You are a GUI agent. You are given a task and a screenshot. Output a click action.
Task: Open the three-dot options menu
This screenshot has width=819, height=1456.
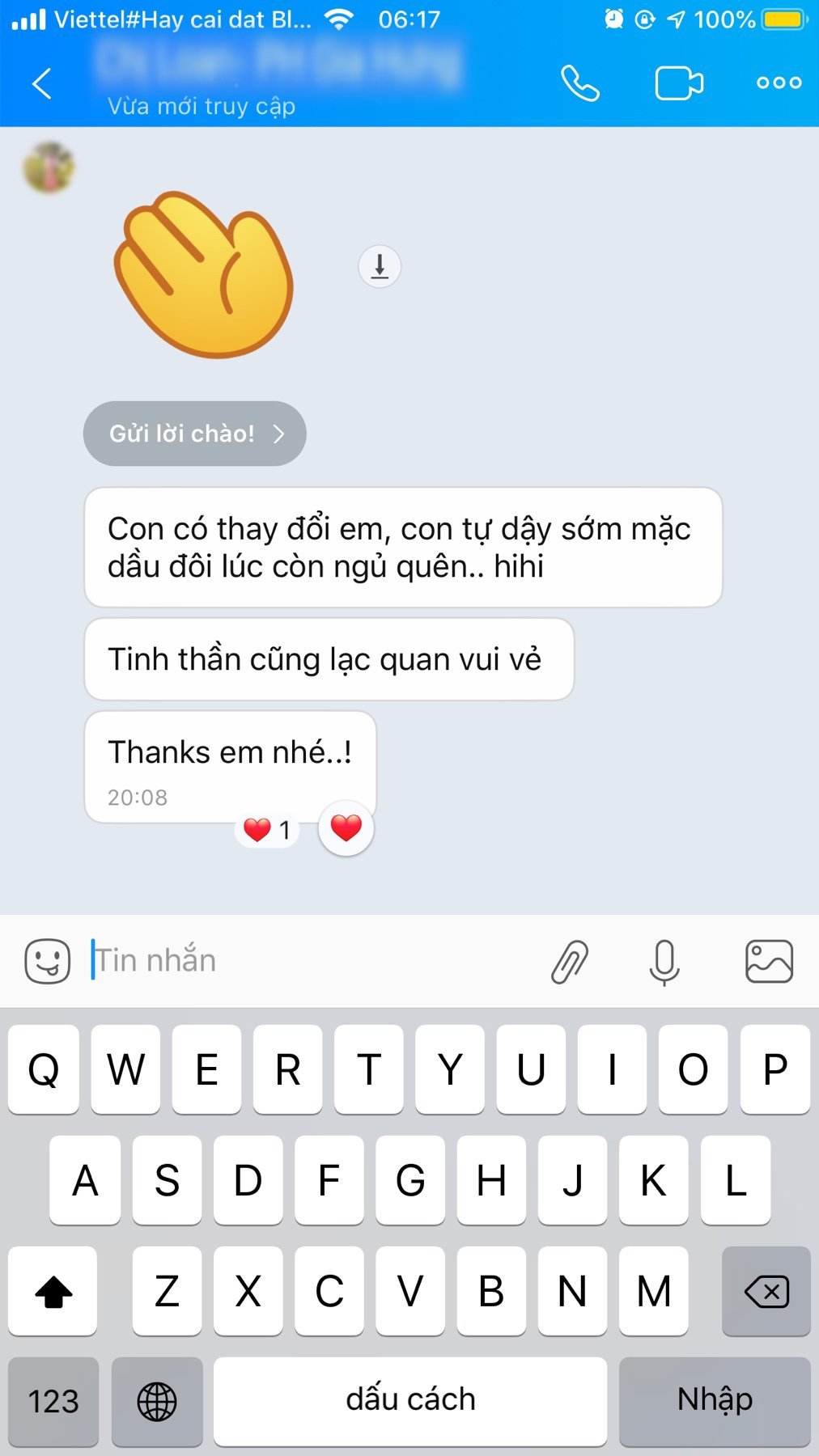point(779,83)
